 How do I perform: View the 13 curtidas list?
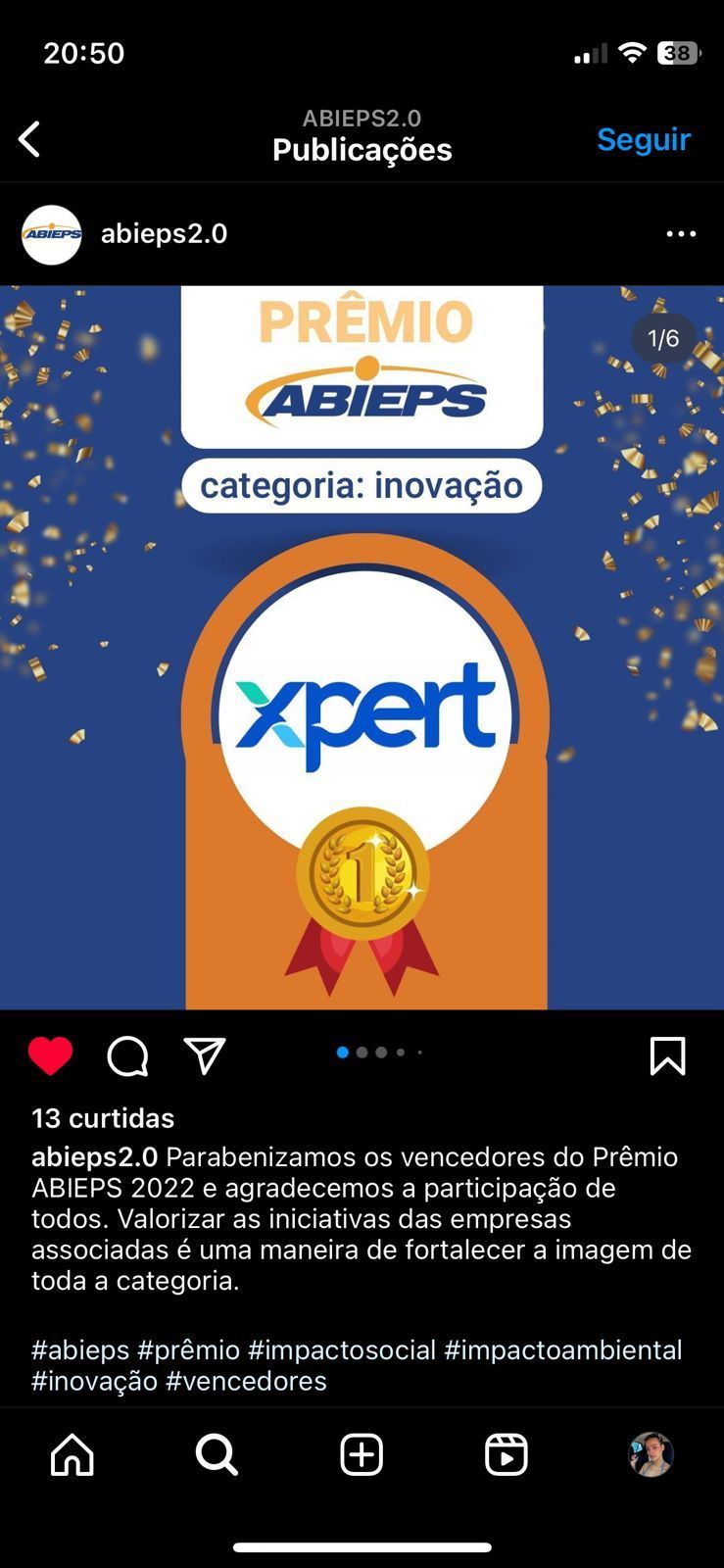pyautogui.click(x=103, y=1118)
